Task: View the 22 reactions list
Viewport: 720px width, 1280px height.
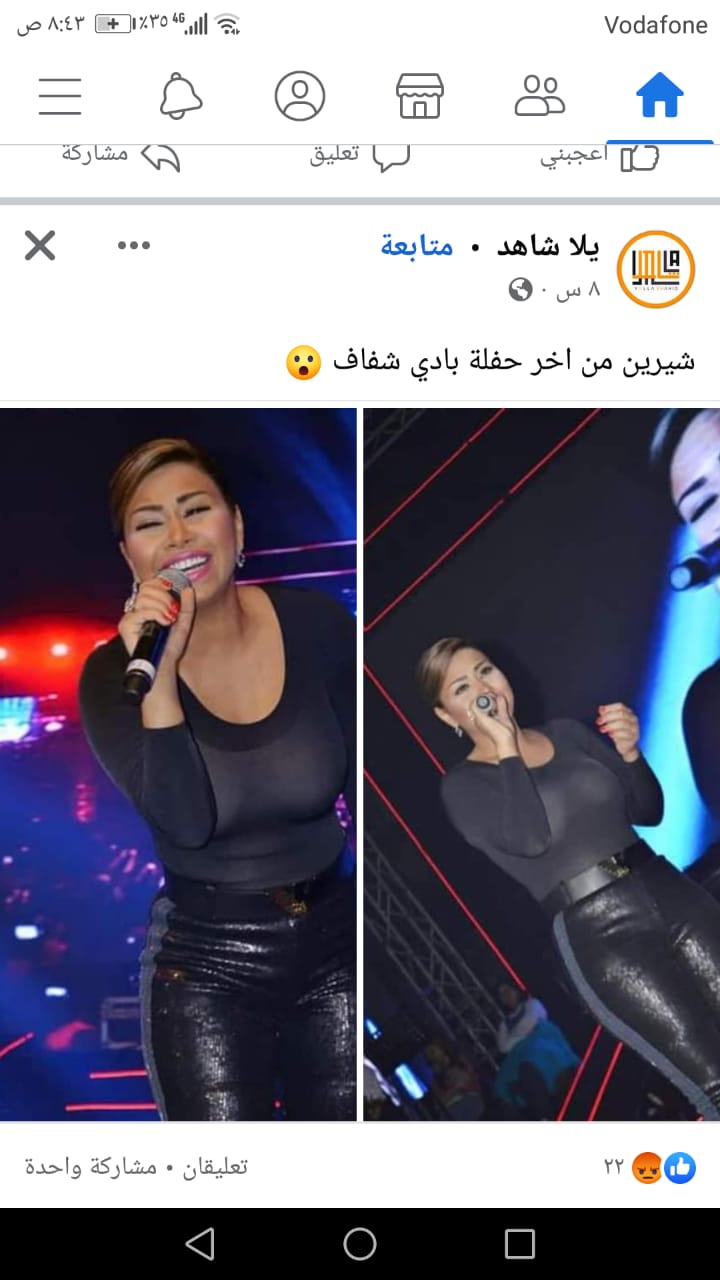Action: pyautogui.click(x=652, y=1167)
